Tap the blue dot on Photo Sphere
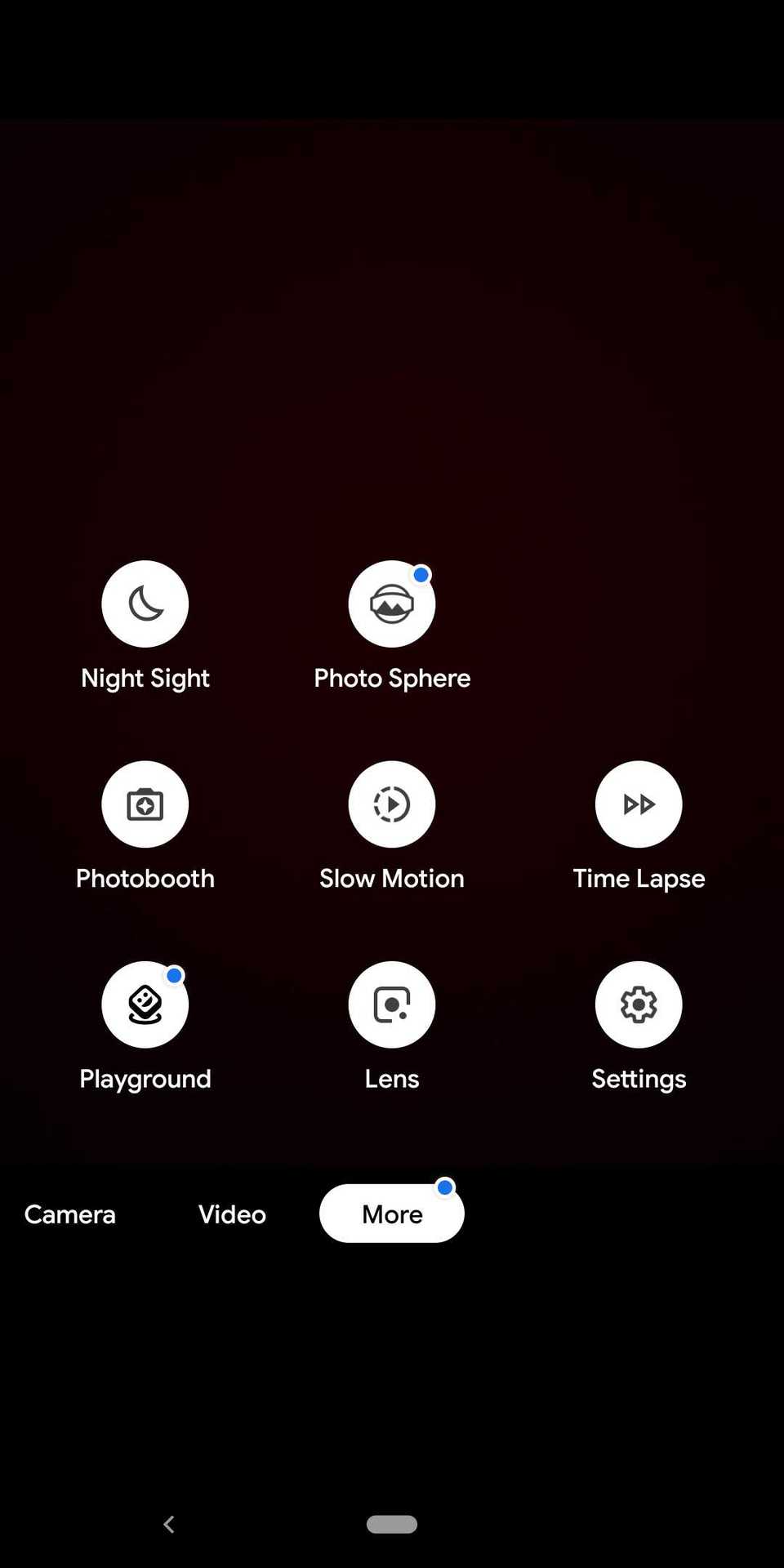This screenshot has height=1568, width=784. (421, 575)
